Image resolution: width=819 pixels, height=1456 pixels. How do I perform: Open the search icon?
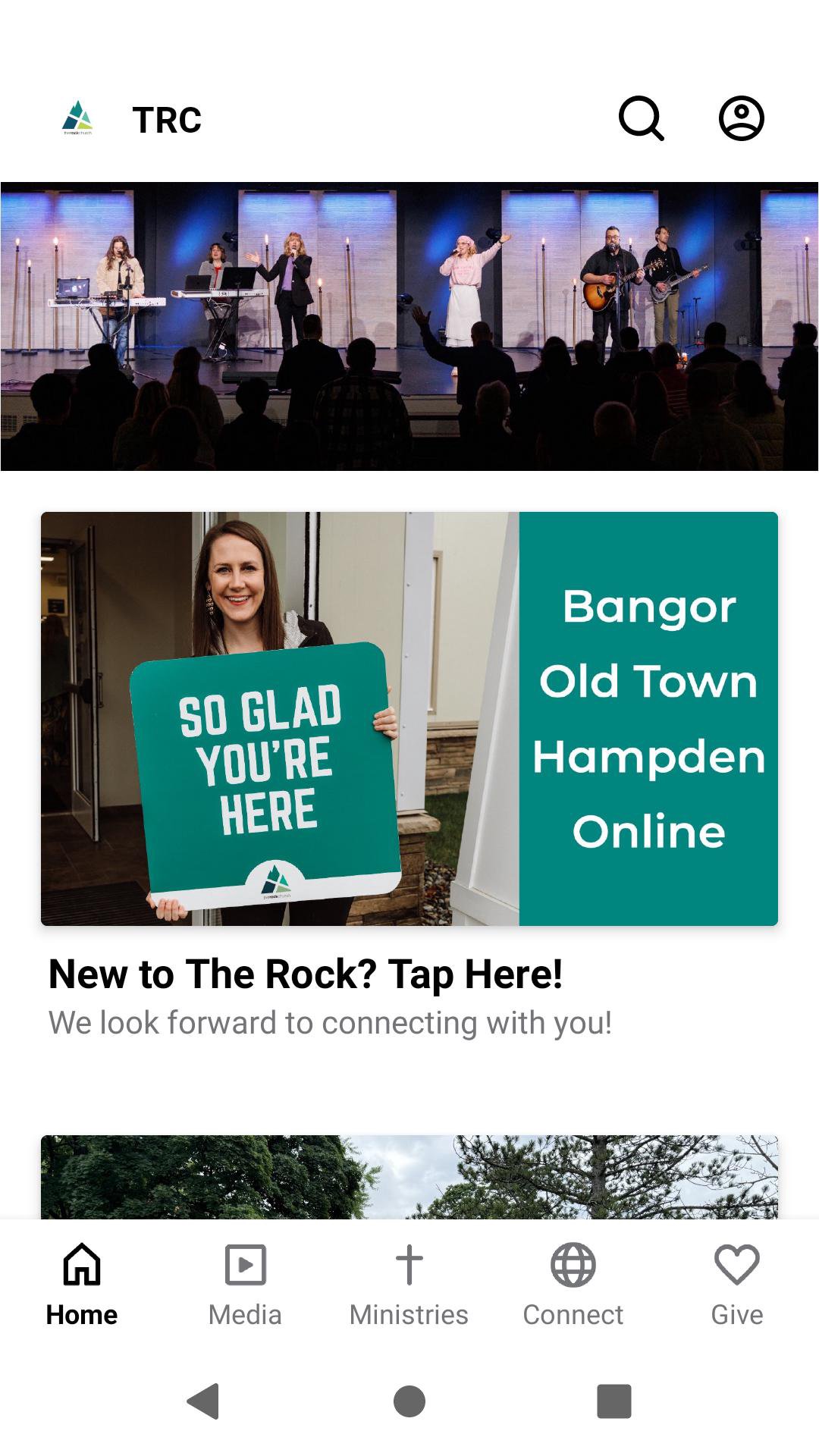click(x=642, y=118)
